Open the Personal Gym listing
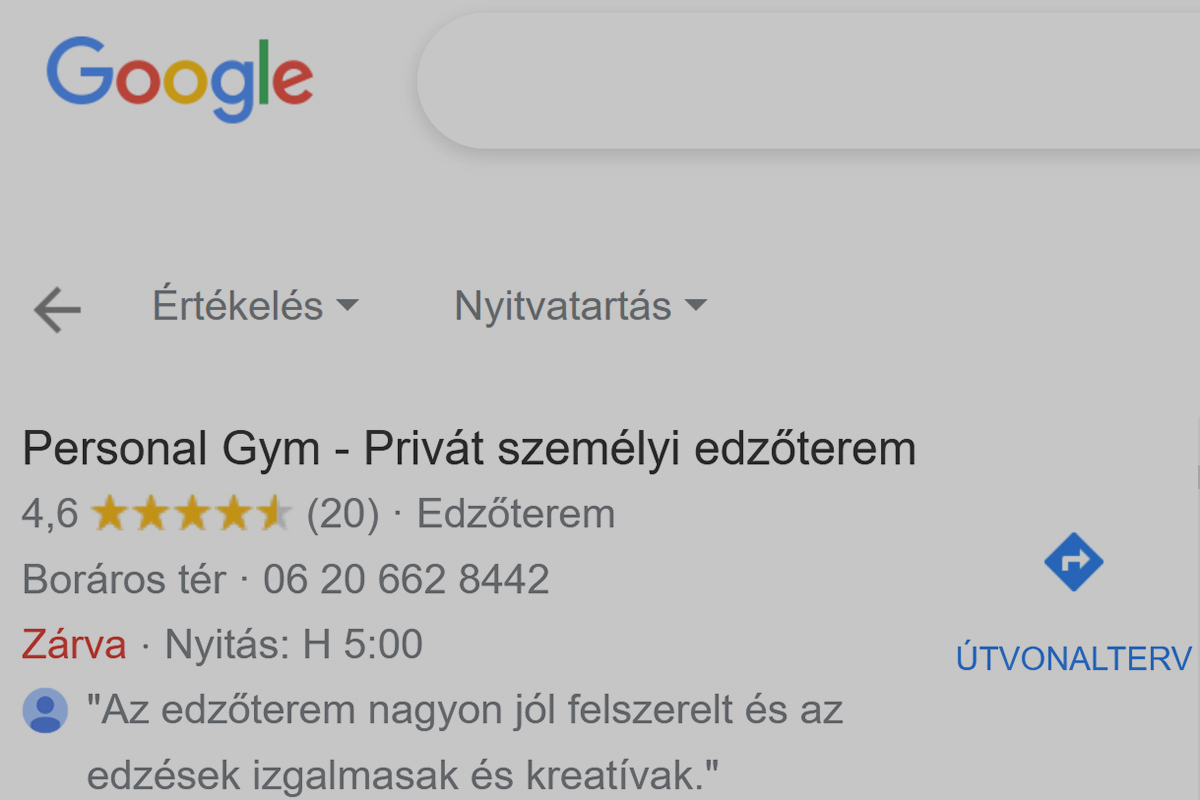Screen dimensions: 1200x800 (468, 450)
